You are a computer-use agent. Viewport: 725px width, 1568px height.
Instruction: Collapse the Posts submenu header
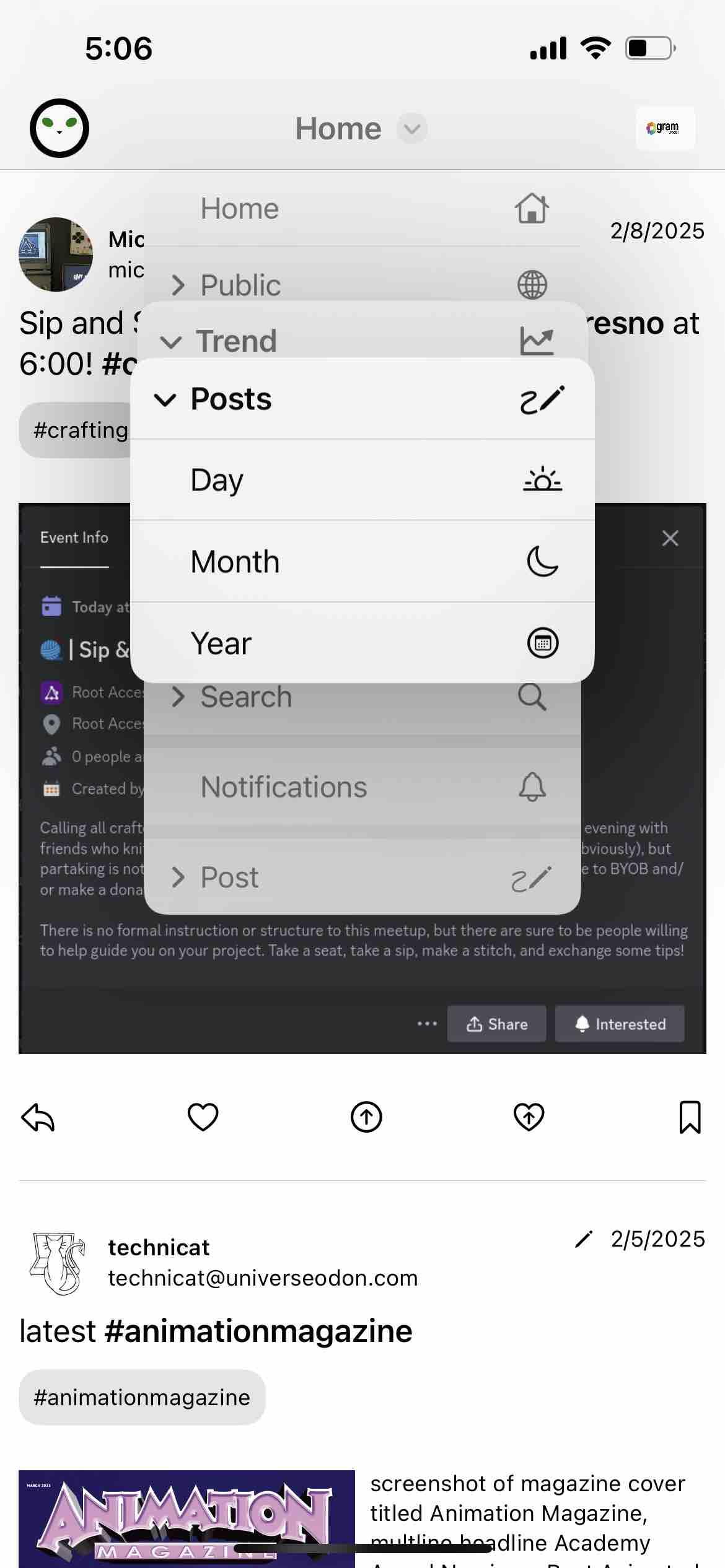tap(362, 399)
